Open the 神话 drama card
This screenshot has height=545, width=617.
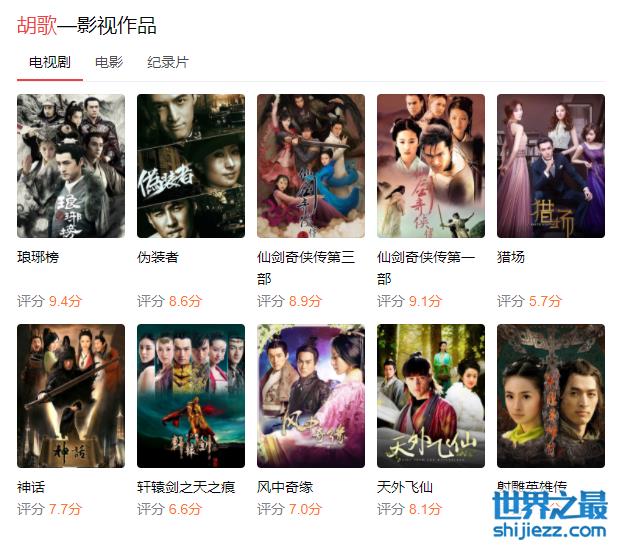click(x=71, y=396)
